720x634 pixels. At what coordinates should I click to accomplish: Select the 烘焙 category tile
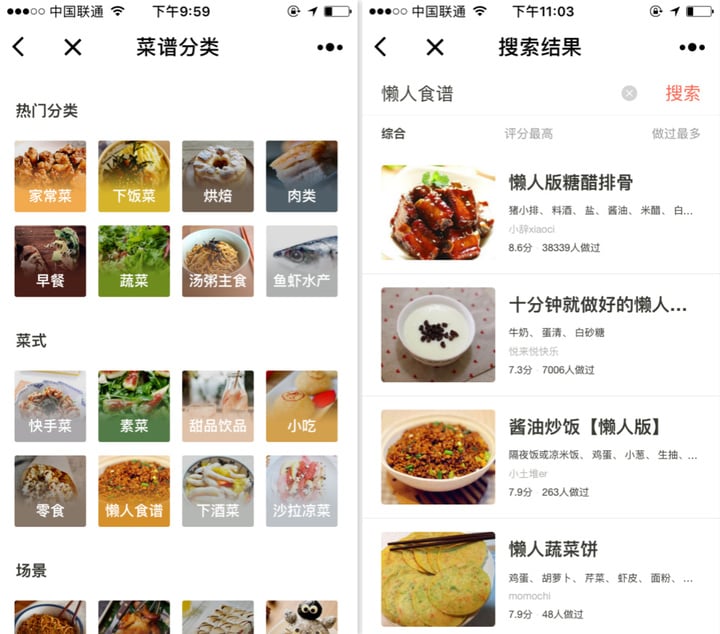coord(217,176)
